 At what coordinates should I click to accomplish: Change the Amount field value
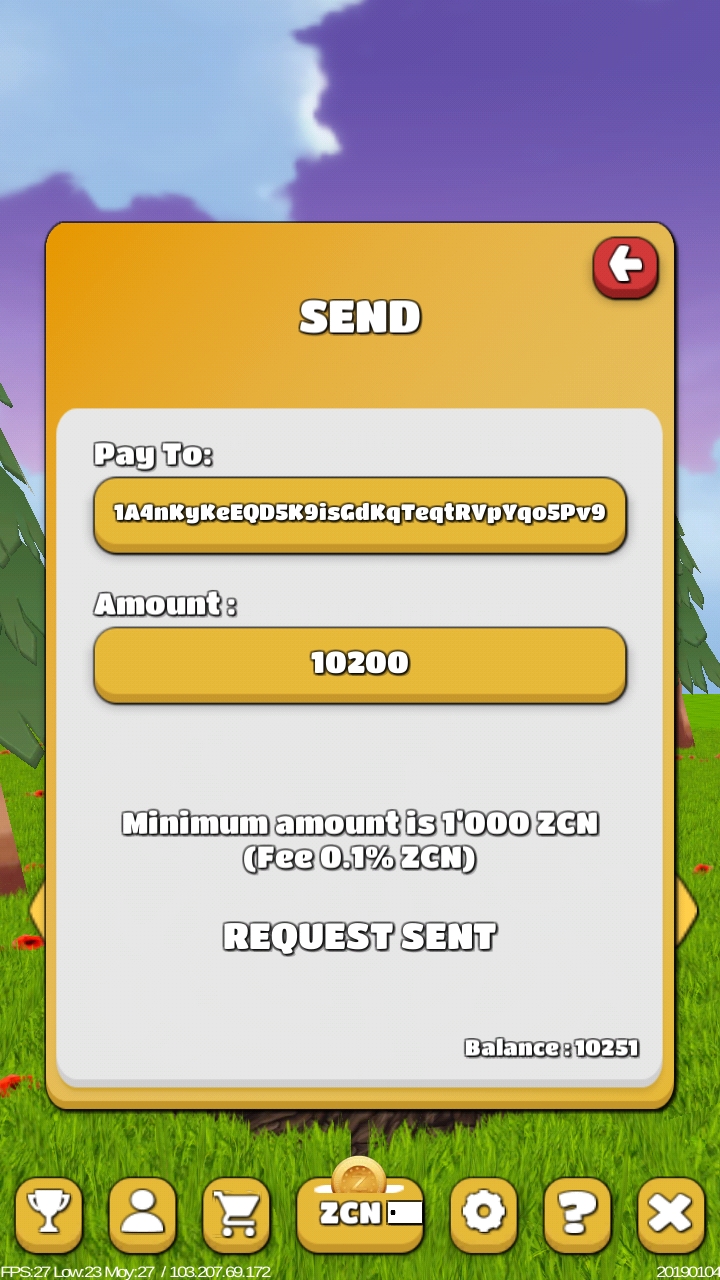pyautogui.click(x=359, y=663)
